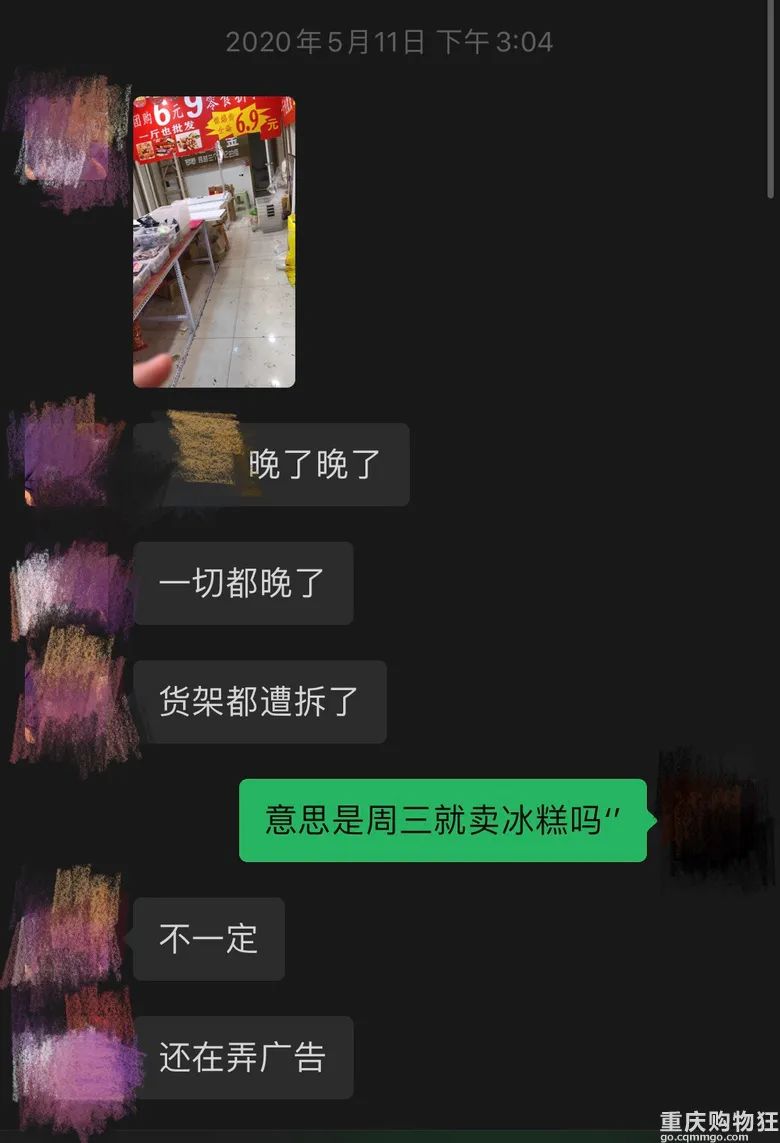
Task: Select the "货架都遭拆了" message bubble
Action: click(260, 701)
